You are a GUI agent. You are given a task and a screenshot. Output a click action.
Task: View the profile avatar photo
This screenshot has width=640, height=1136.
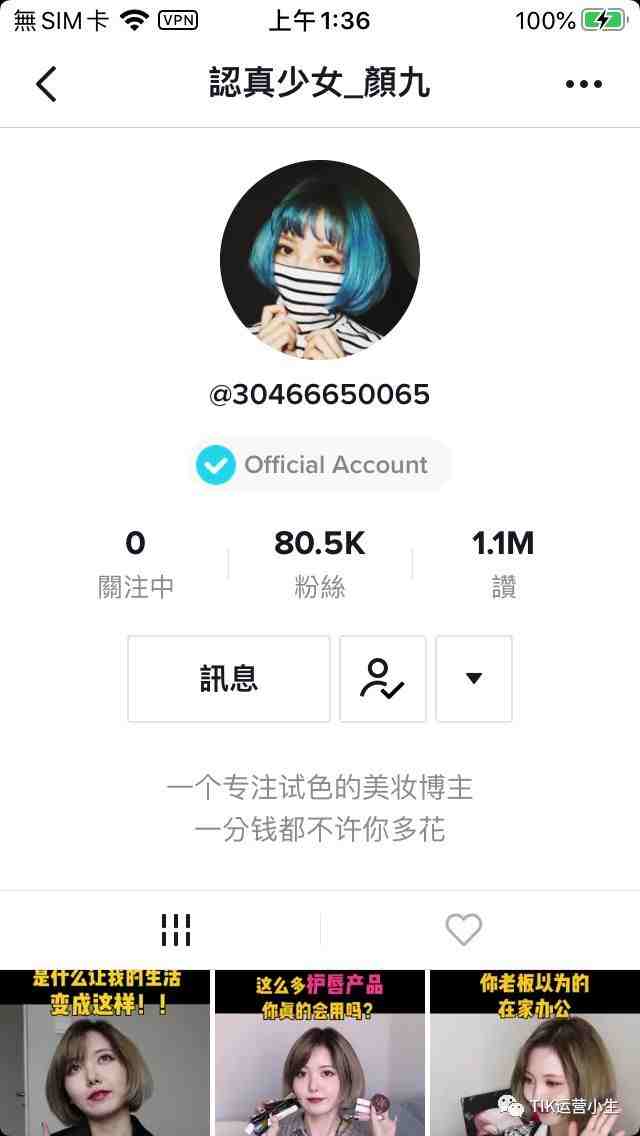pos(320,260)
